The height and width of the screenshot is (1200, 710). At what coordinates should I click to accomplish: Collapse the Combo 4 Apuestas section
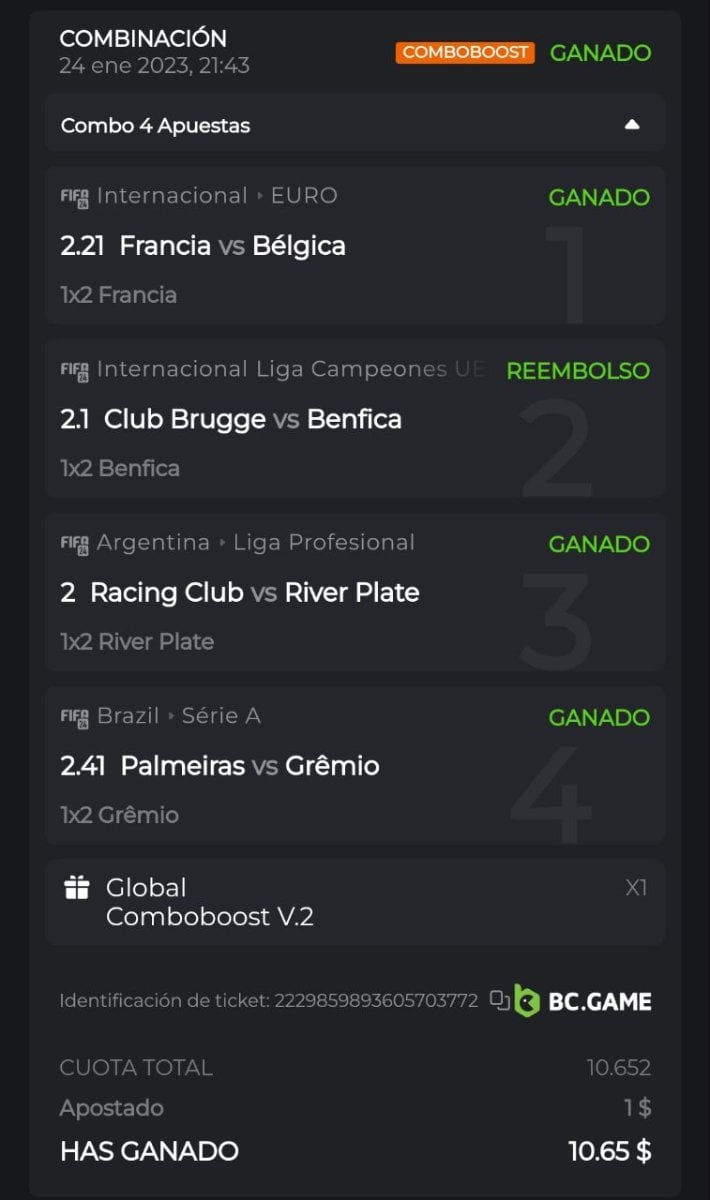coord(631,125)
